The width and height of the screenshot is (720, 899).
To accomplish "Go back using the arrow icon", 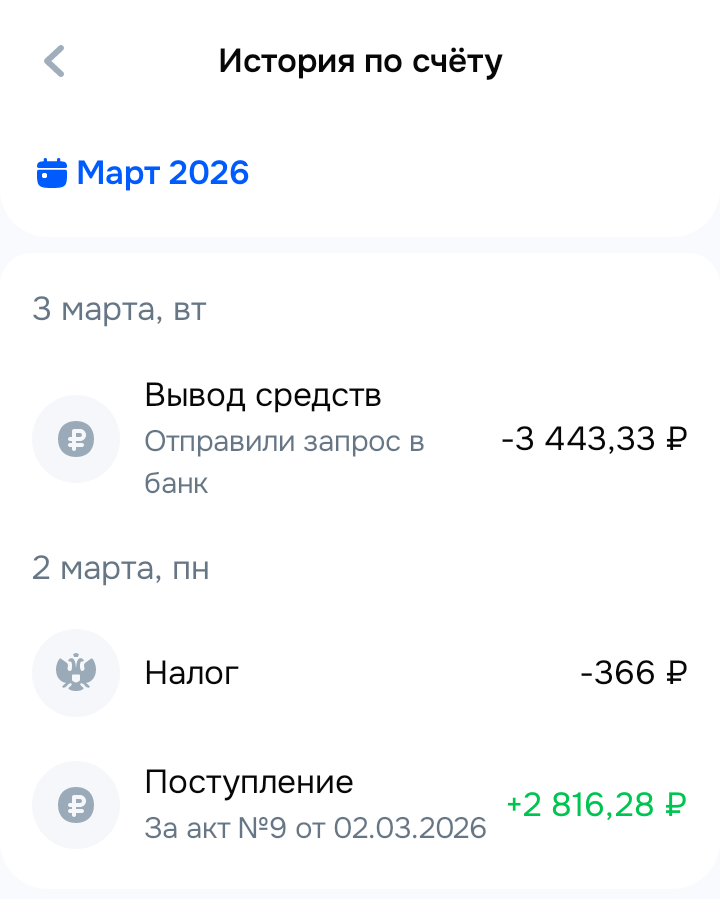I will click(x=54, y=61).
